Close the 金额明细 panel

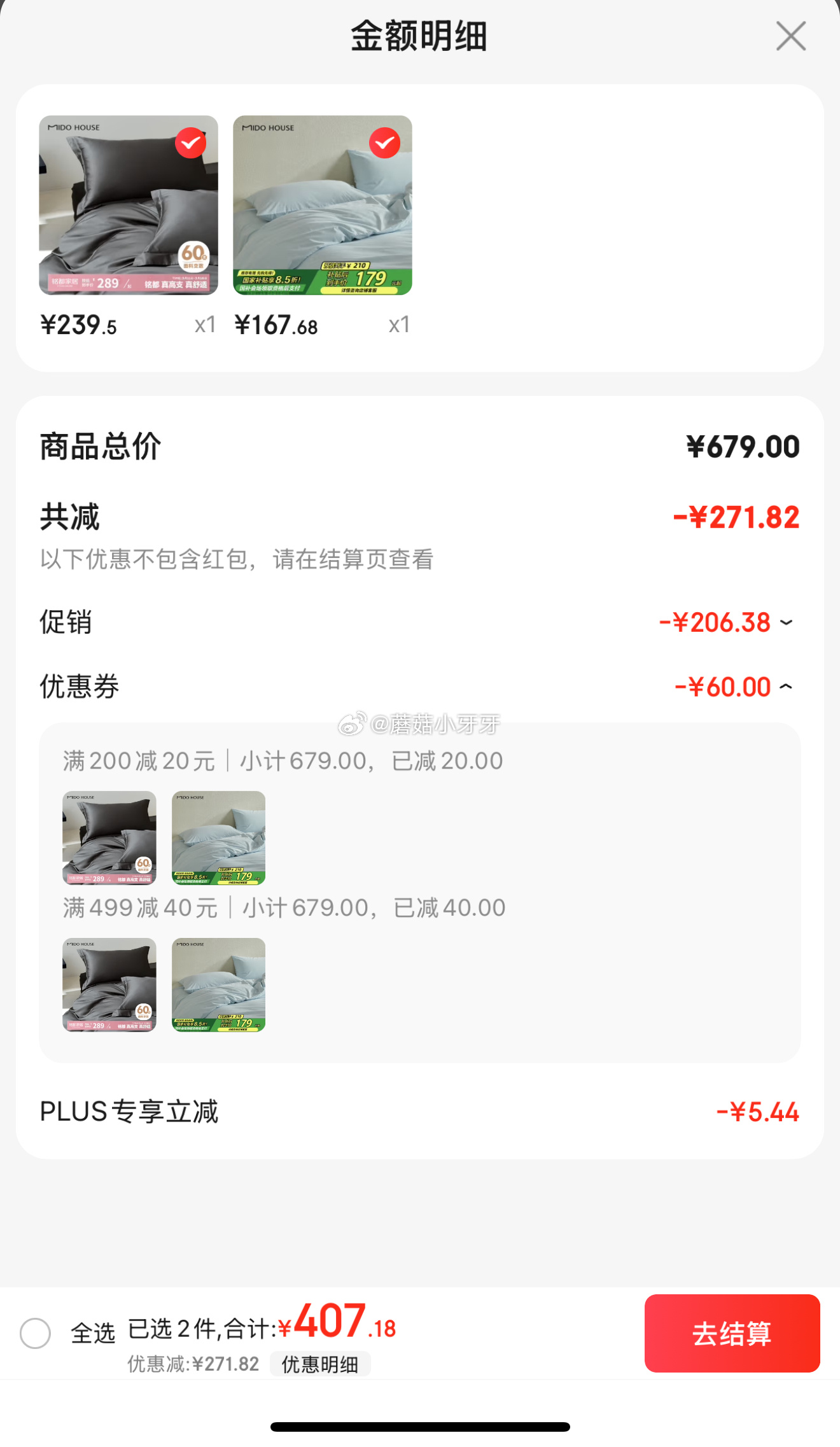click(x=791, y=36)
